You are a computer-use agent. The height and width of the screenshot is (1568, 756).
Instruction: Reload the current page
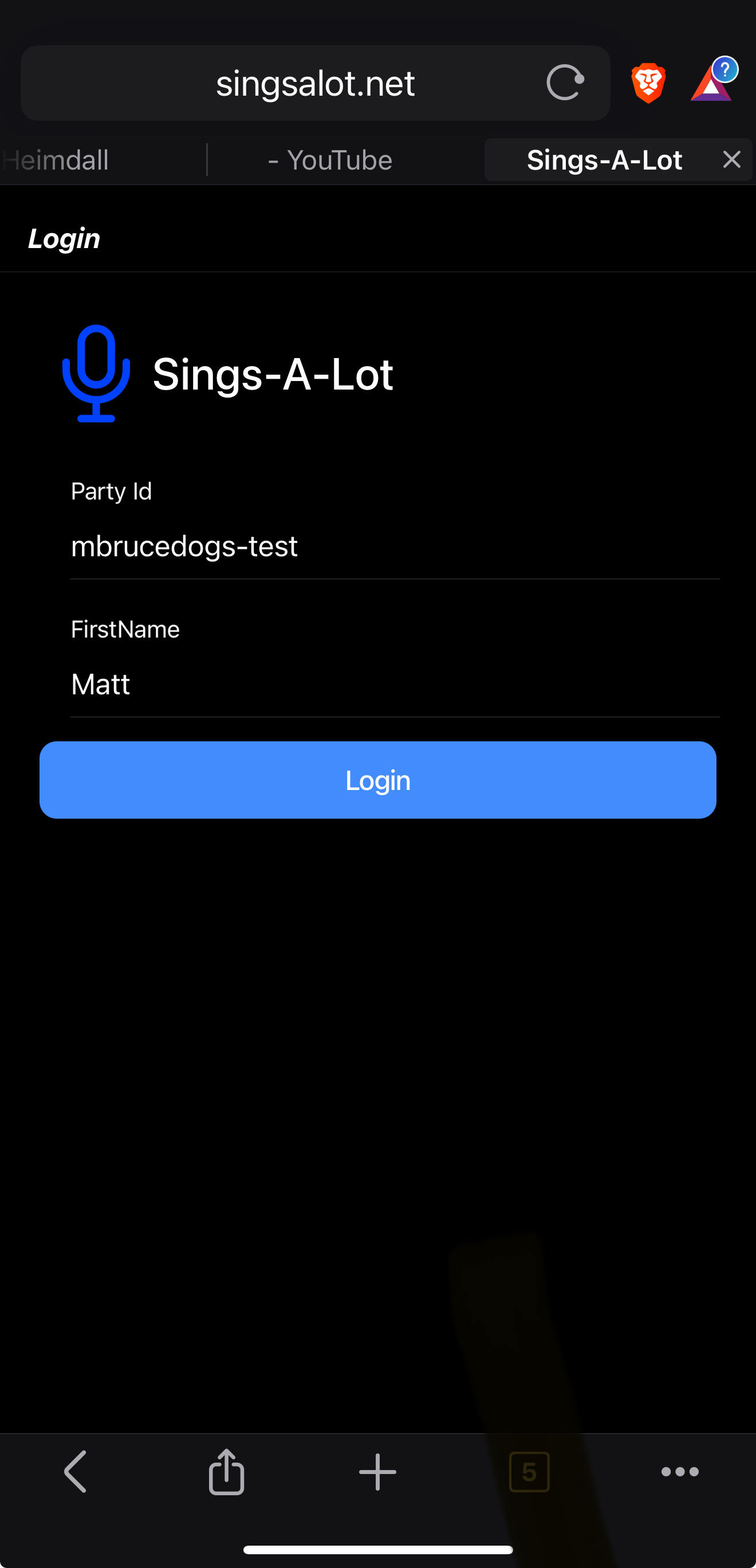(x=565, y=82)
